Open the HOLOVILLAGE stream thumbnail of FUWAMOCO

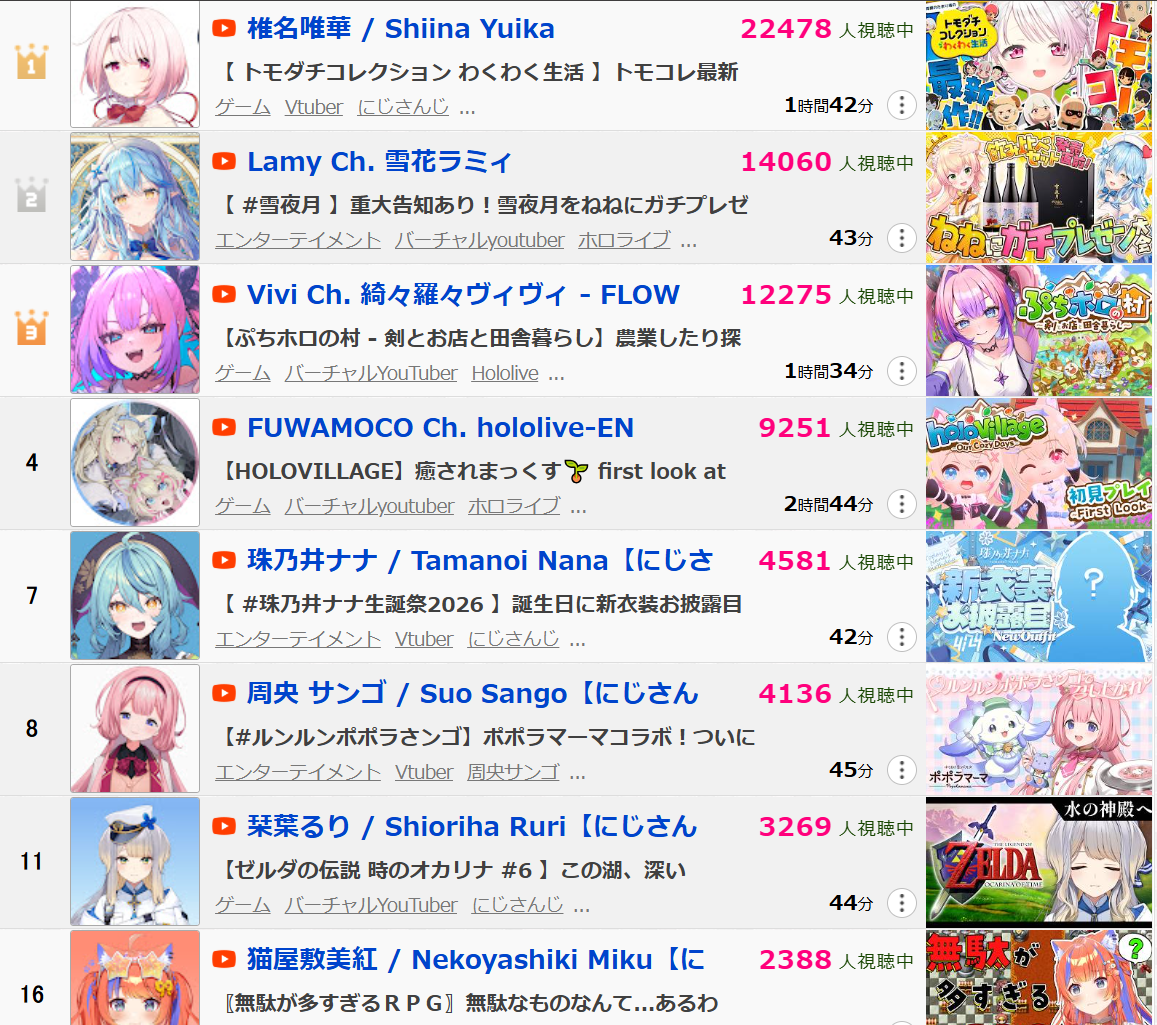tap(1040, 463)
